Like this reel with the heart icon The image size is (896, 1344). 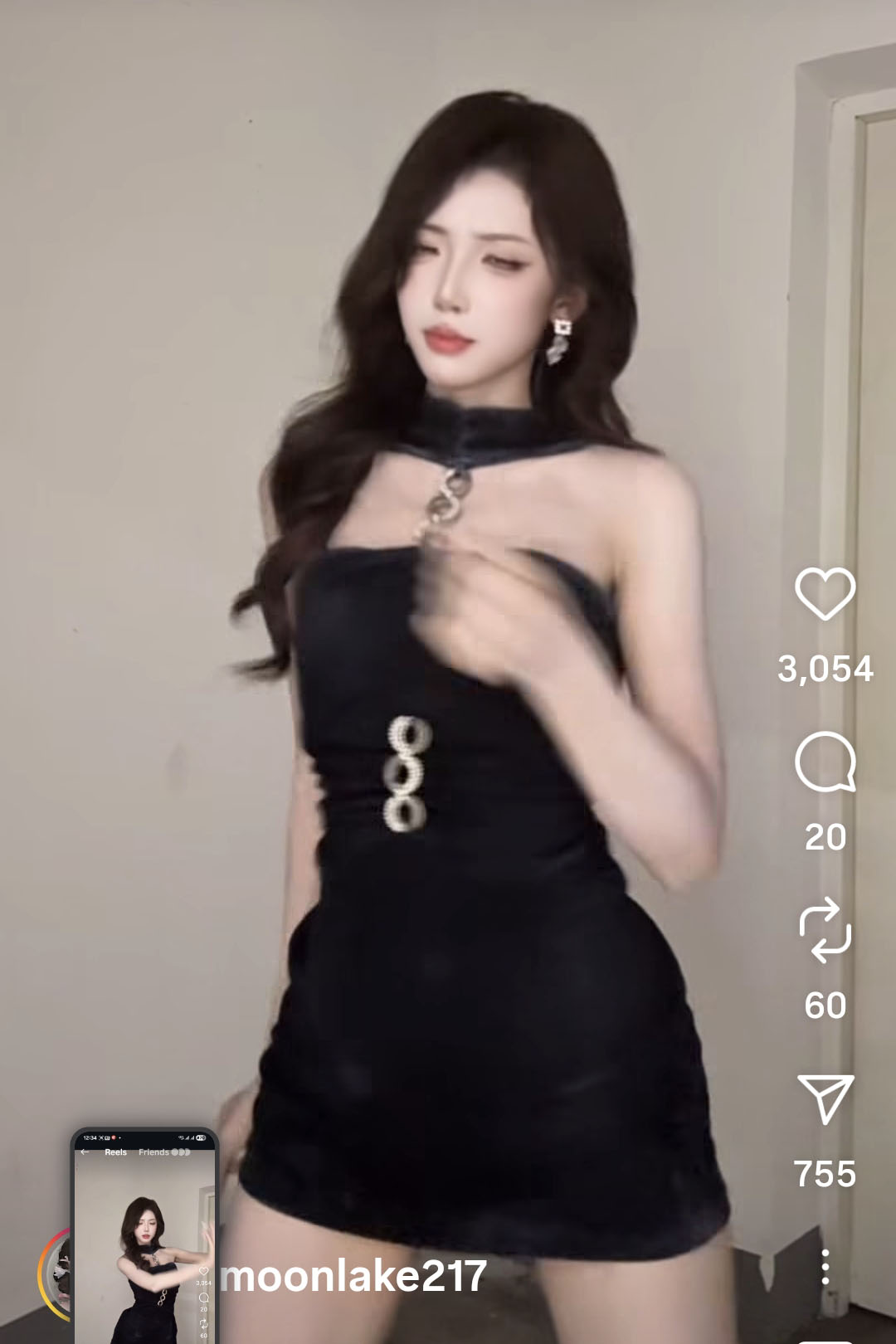click(x=825, y=594)
